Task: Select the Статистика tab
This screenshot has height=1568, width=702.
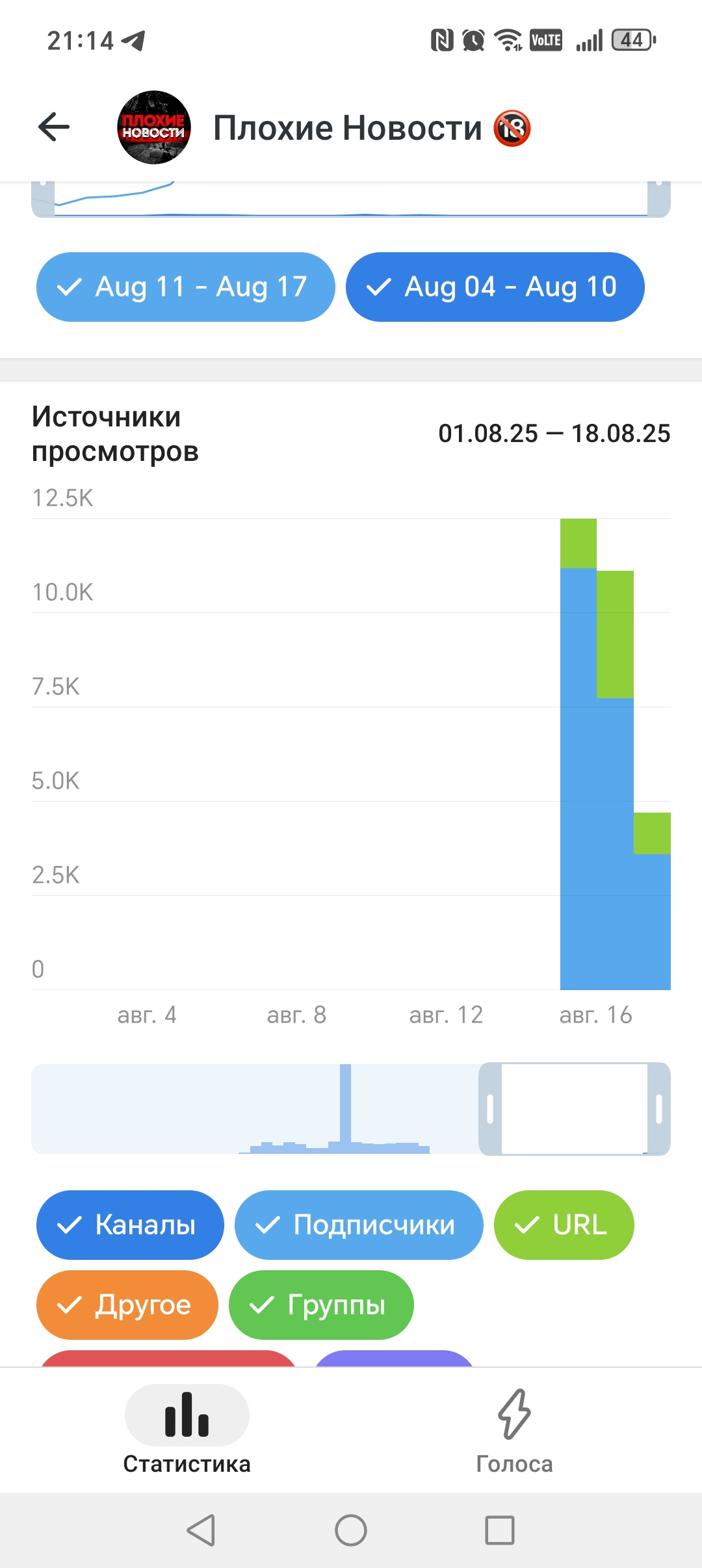Action: (187, 1430)
